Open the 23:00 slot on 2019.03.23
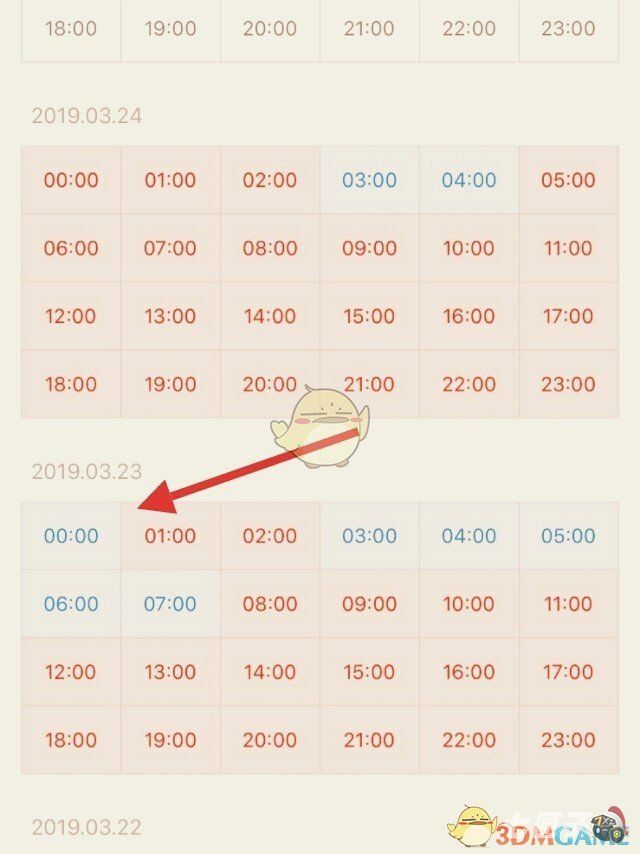640x854 pixels. pos(568,740)
